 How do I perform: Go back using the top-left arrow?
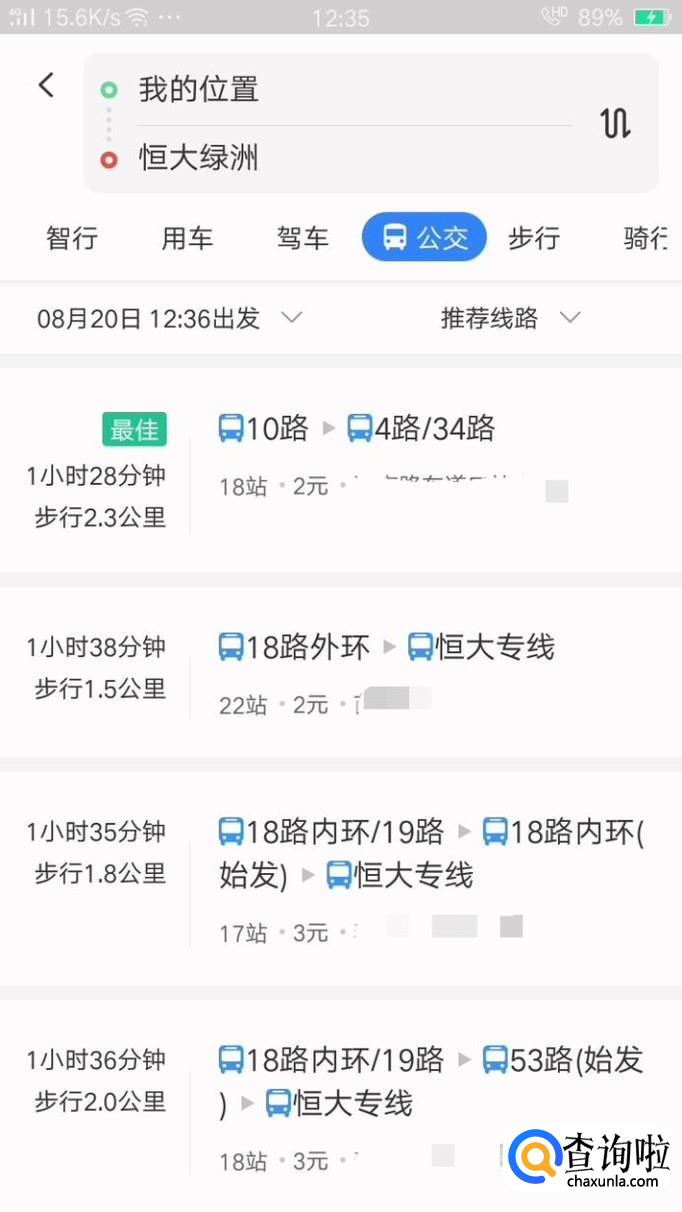pos(46,85)
